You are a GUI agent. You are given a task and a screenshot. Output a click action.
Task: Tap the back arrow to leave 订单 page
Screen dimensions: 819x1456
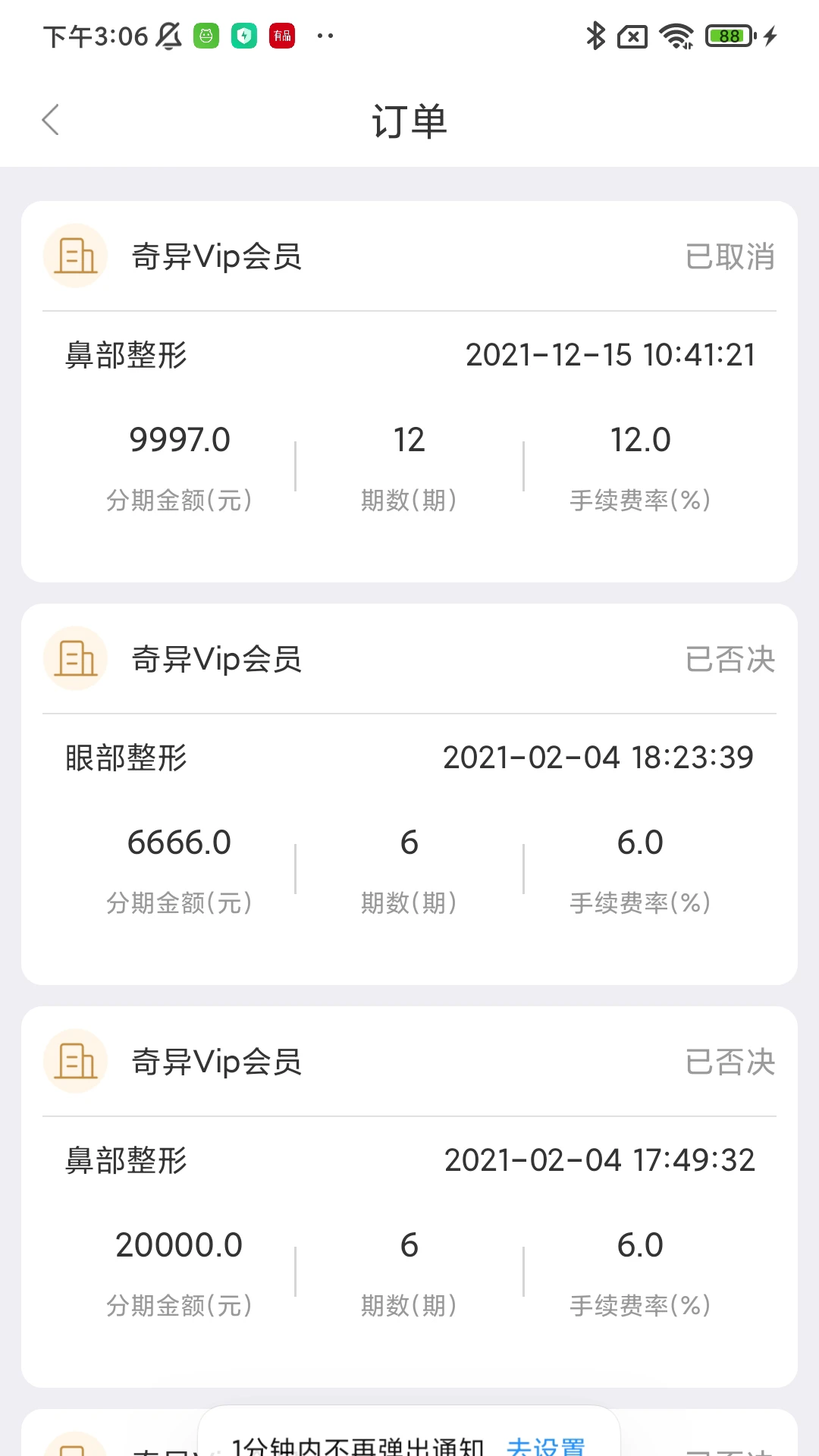click(x=51, y=120)
